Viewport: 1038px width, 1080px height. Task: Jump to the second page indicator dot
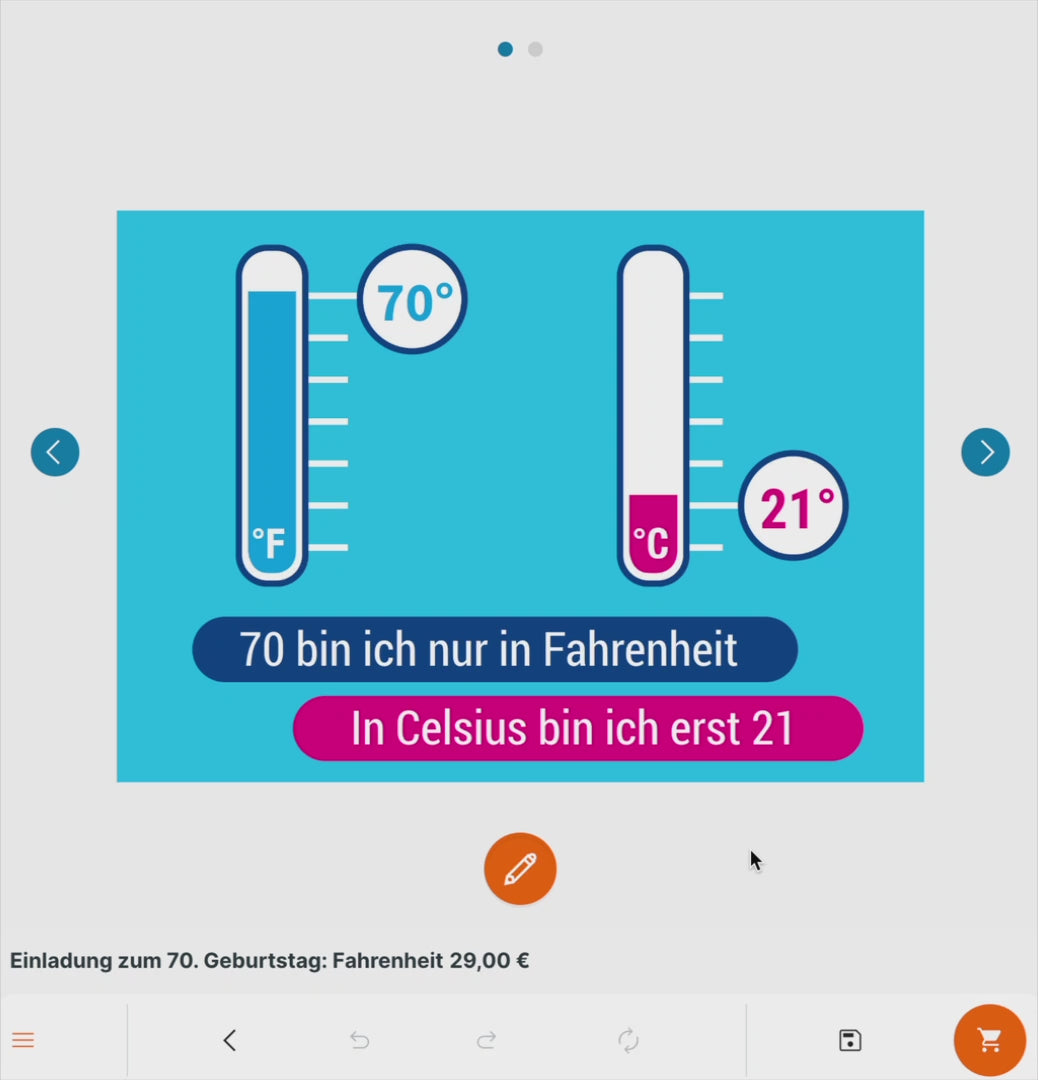pyautogui.click(x=535, y=49)
